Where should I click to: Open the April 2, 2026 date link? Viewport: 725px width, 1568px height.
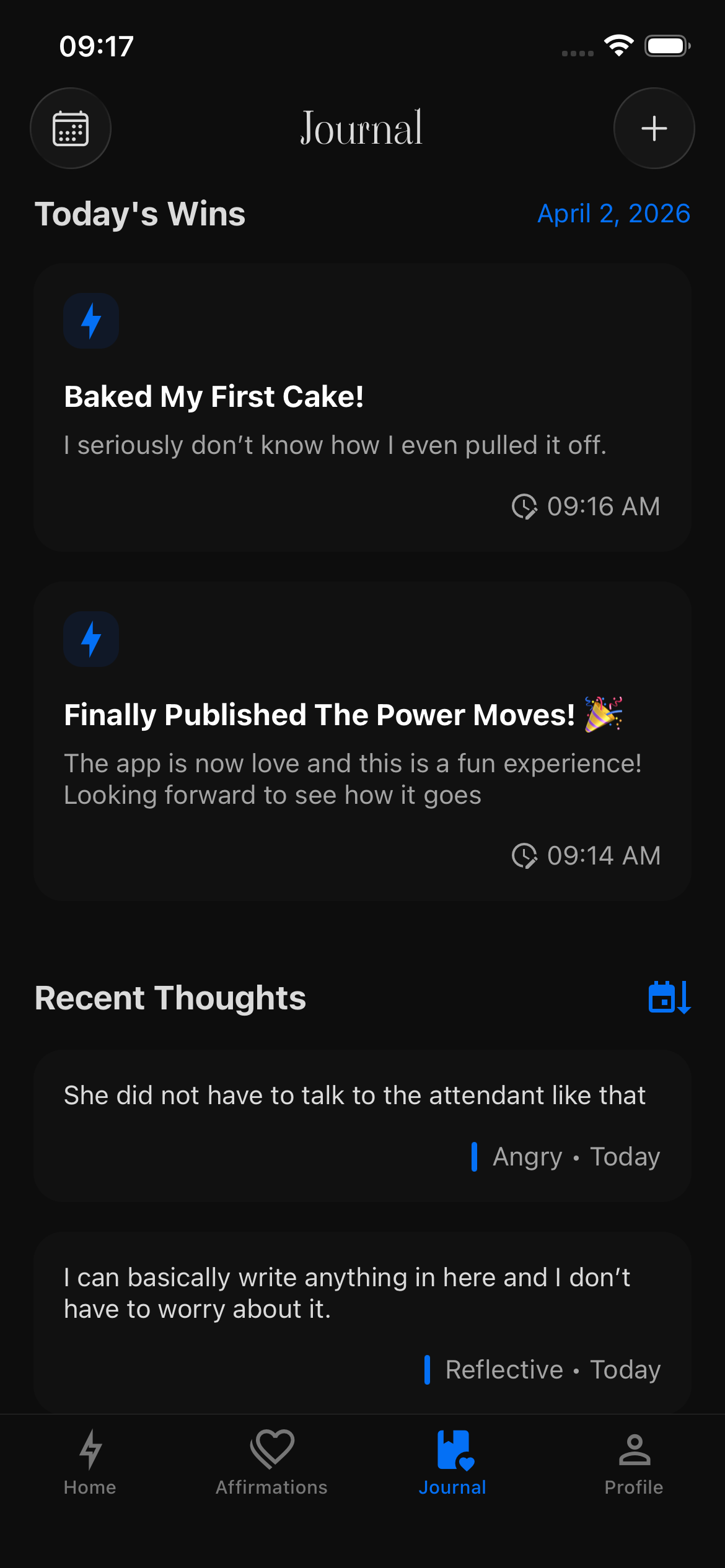(612, 213)
